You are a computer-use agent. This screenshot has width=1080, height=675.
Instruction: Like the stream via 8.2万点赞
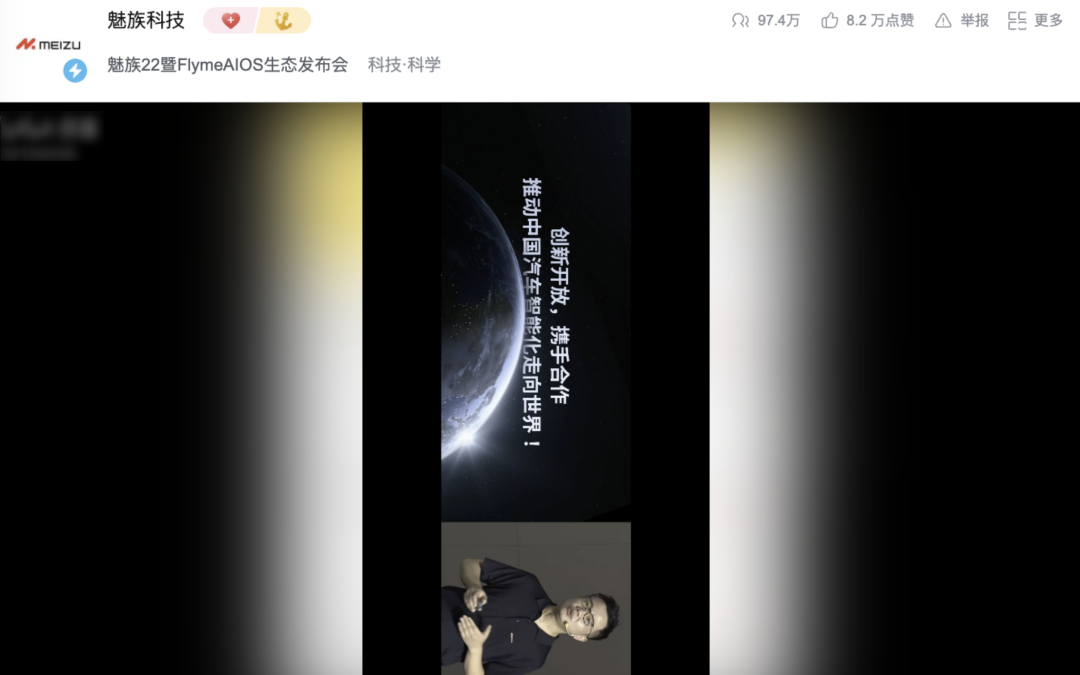[867, 20]
